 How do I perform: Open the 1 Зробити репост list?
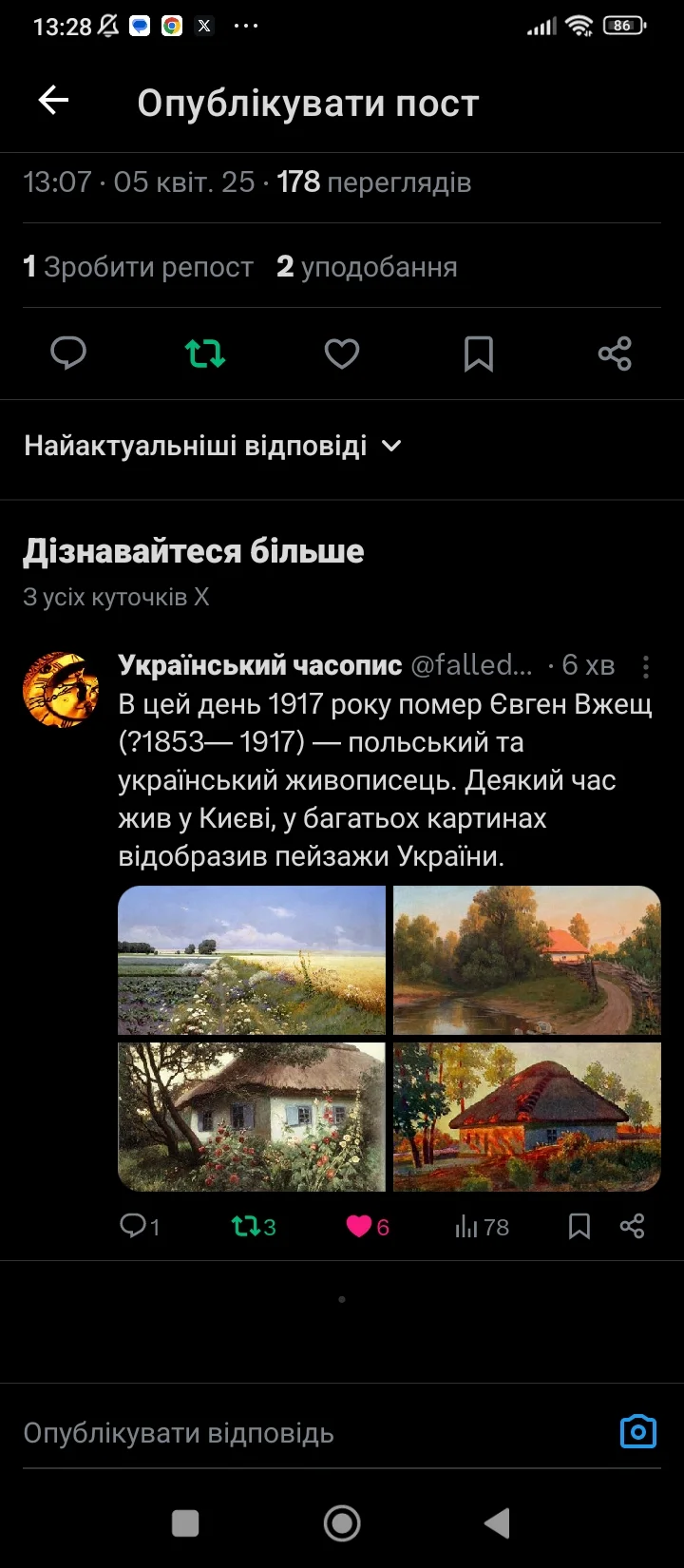138,267
